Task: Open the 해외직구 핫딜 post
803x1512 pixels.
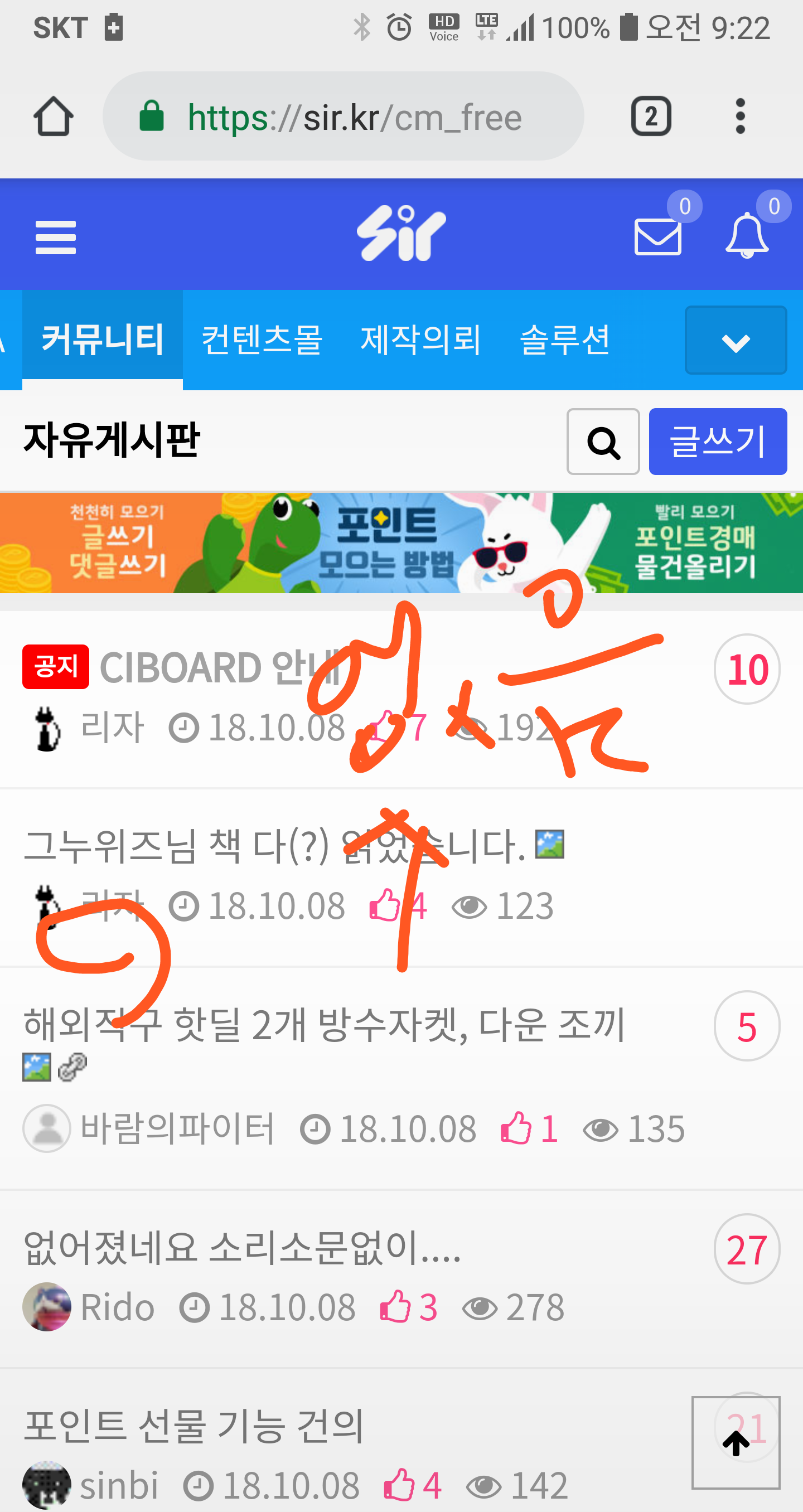Action: pyautogui.click(x=323, y=1025)
